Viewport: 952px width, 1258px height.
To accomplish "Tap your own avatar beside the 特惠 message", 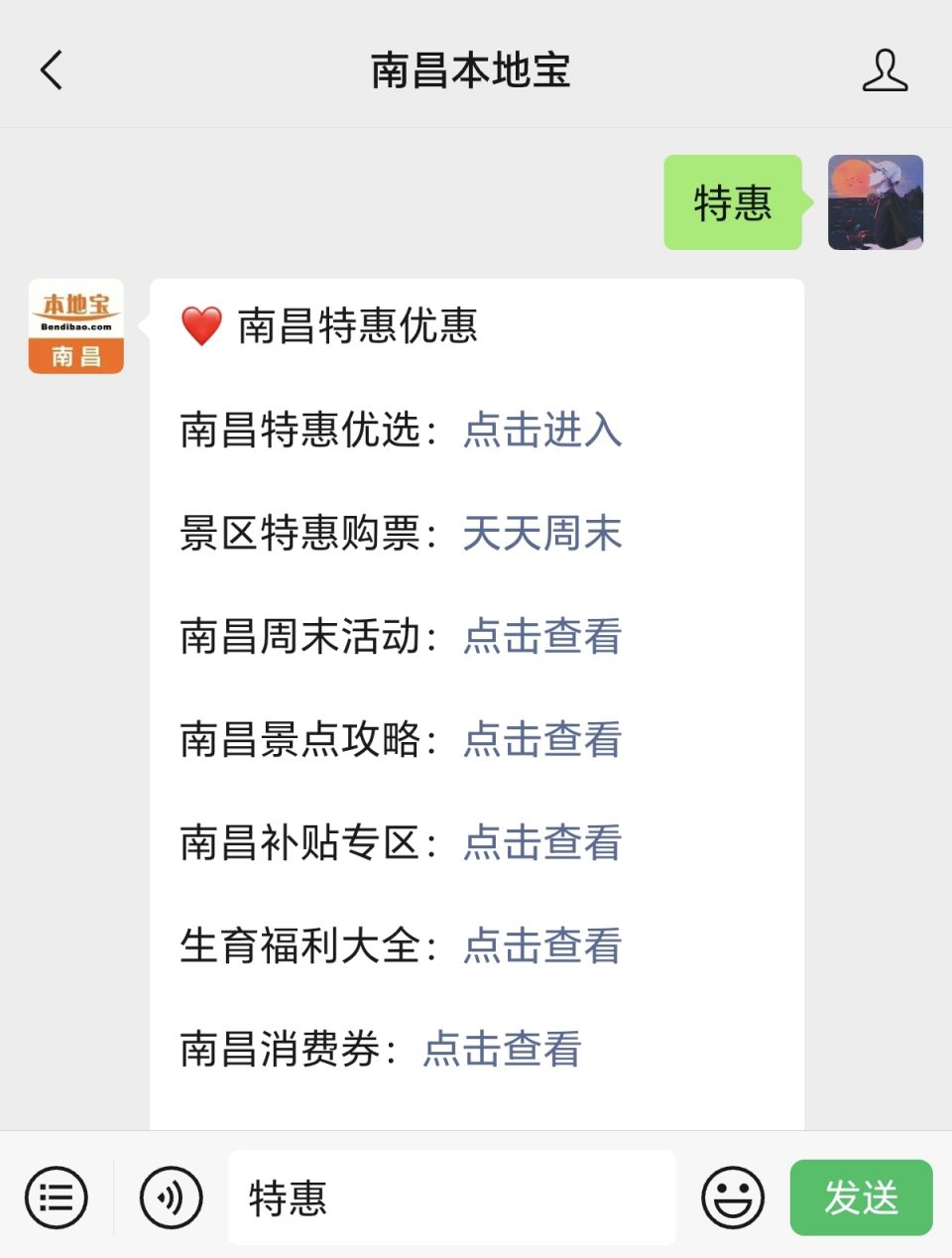I will pos(876,202).
